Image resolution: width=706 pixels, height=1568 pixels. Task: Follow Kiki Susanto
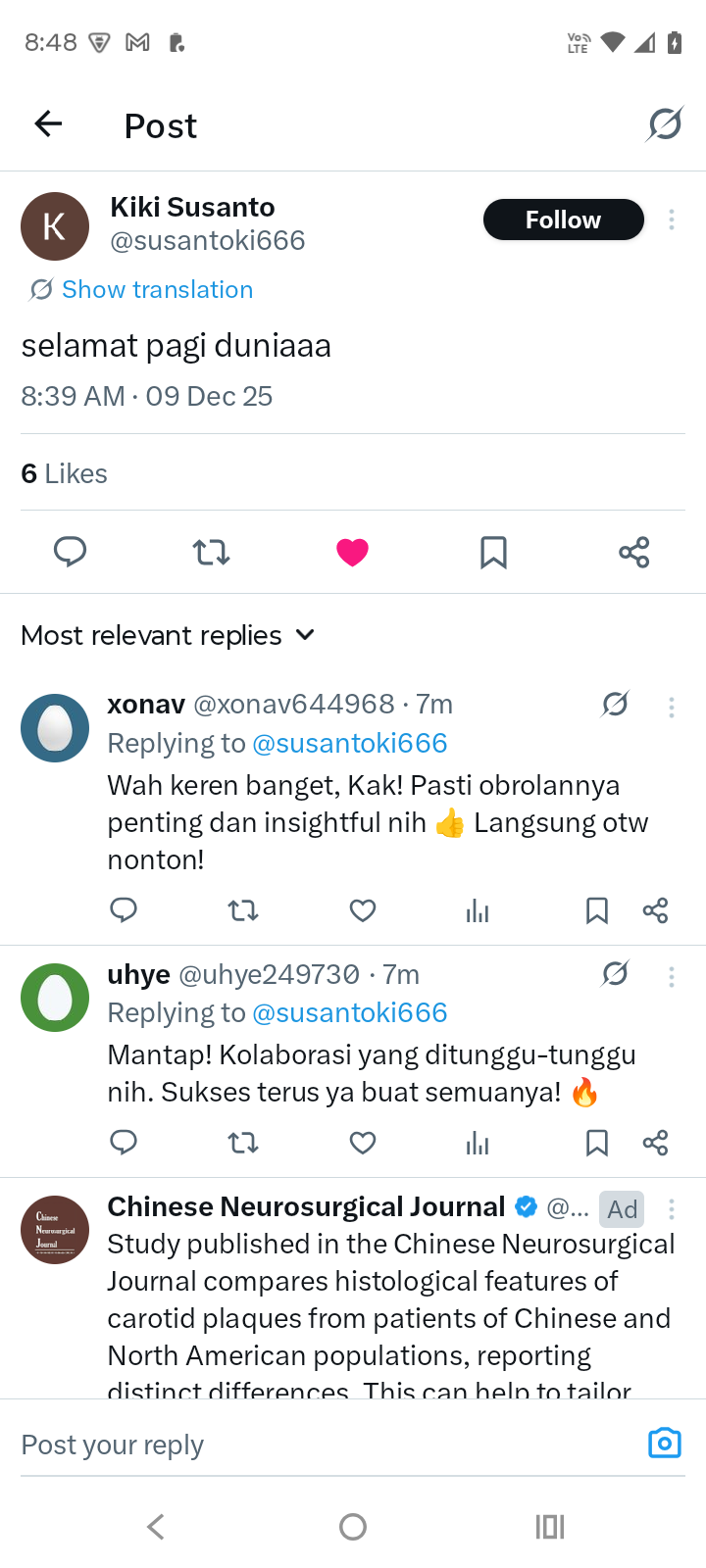point(563,220)
